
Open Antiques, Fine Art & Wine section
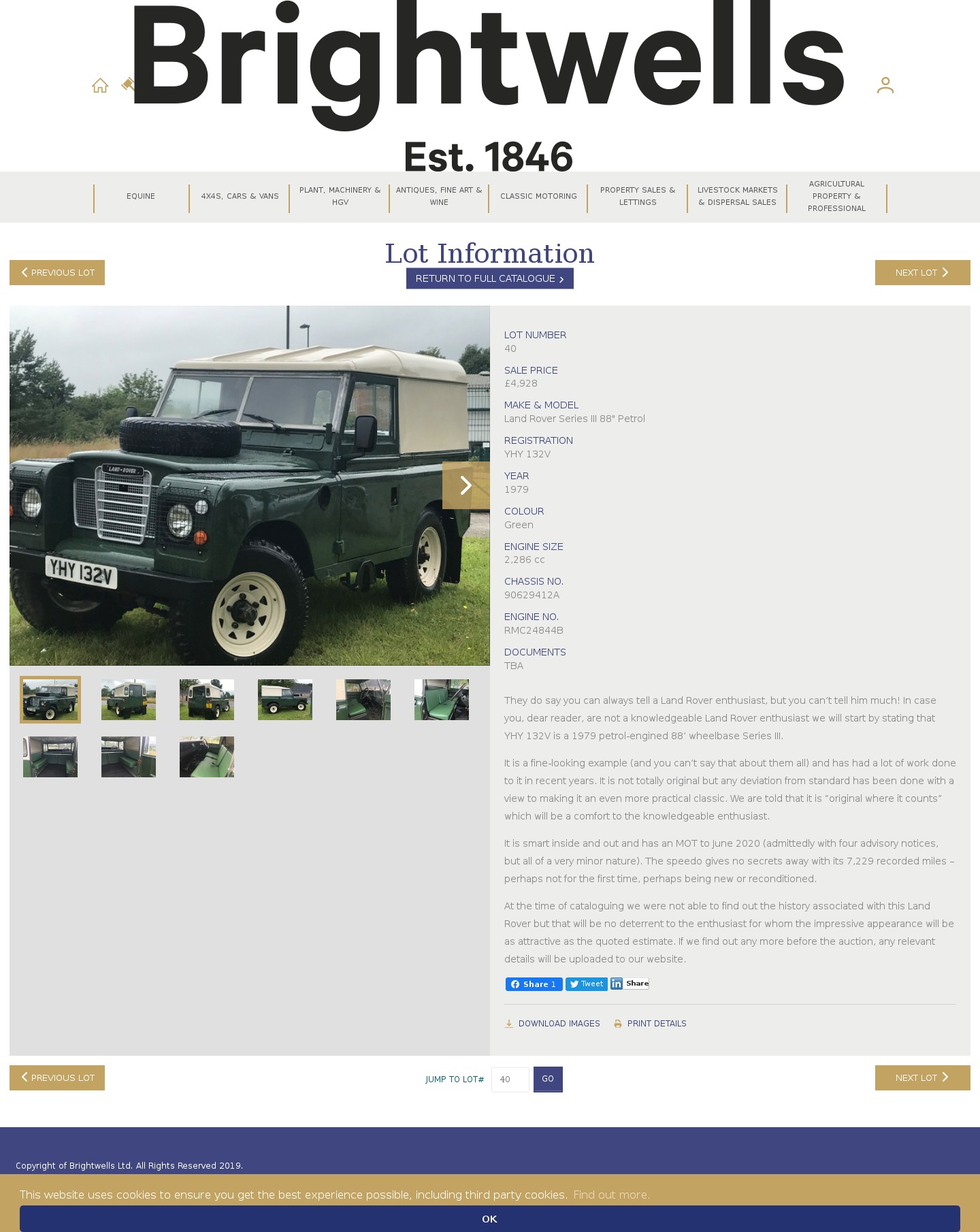coord(439,196)
